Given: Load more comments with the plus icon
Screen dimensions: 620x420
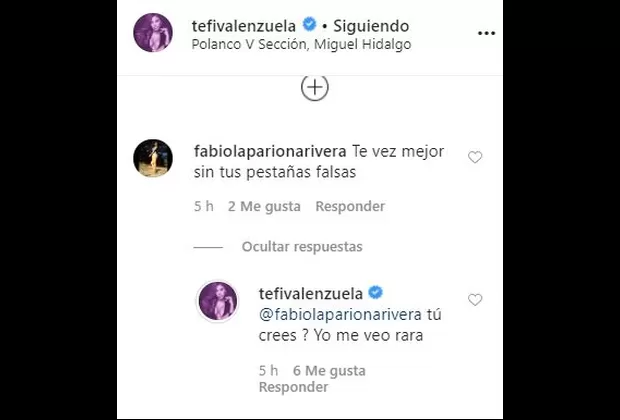Looking at the screenshot, I should (314, 88).
